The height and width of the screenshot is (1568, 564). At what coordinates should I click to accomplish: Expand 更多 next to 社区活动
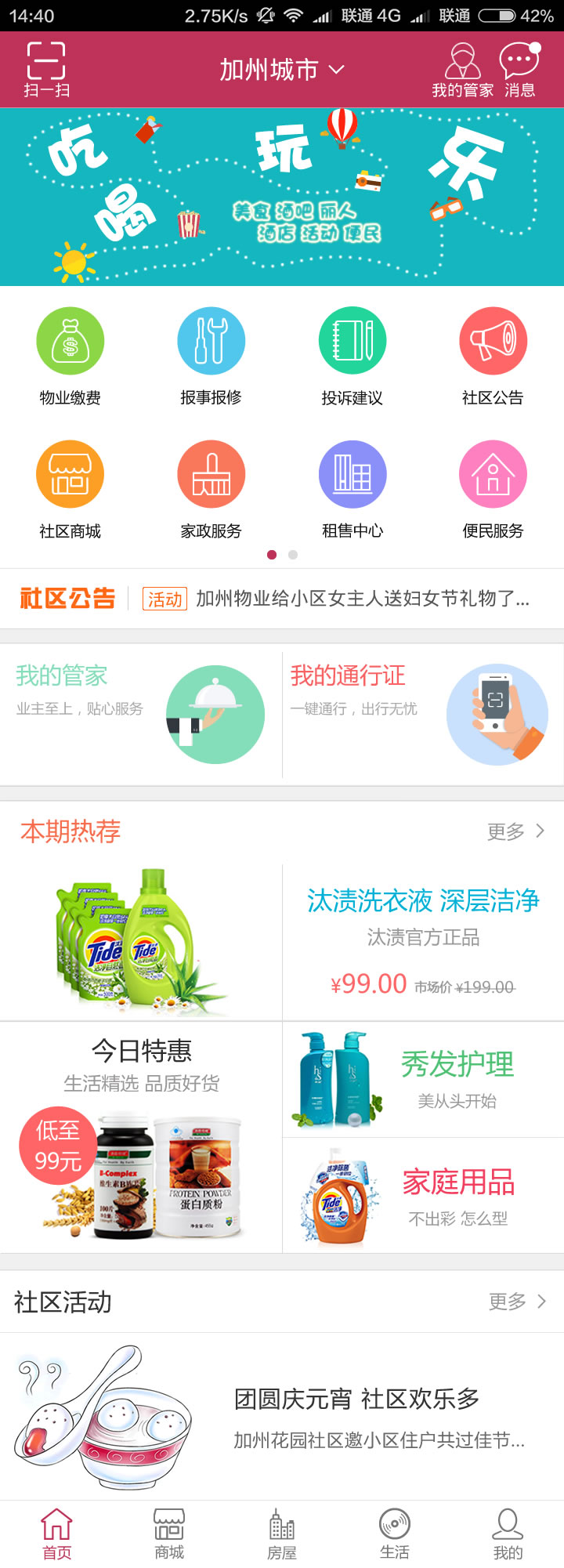coord(517,1302)
